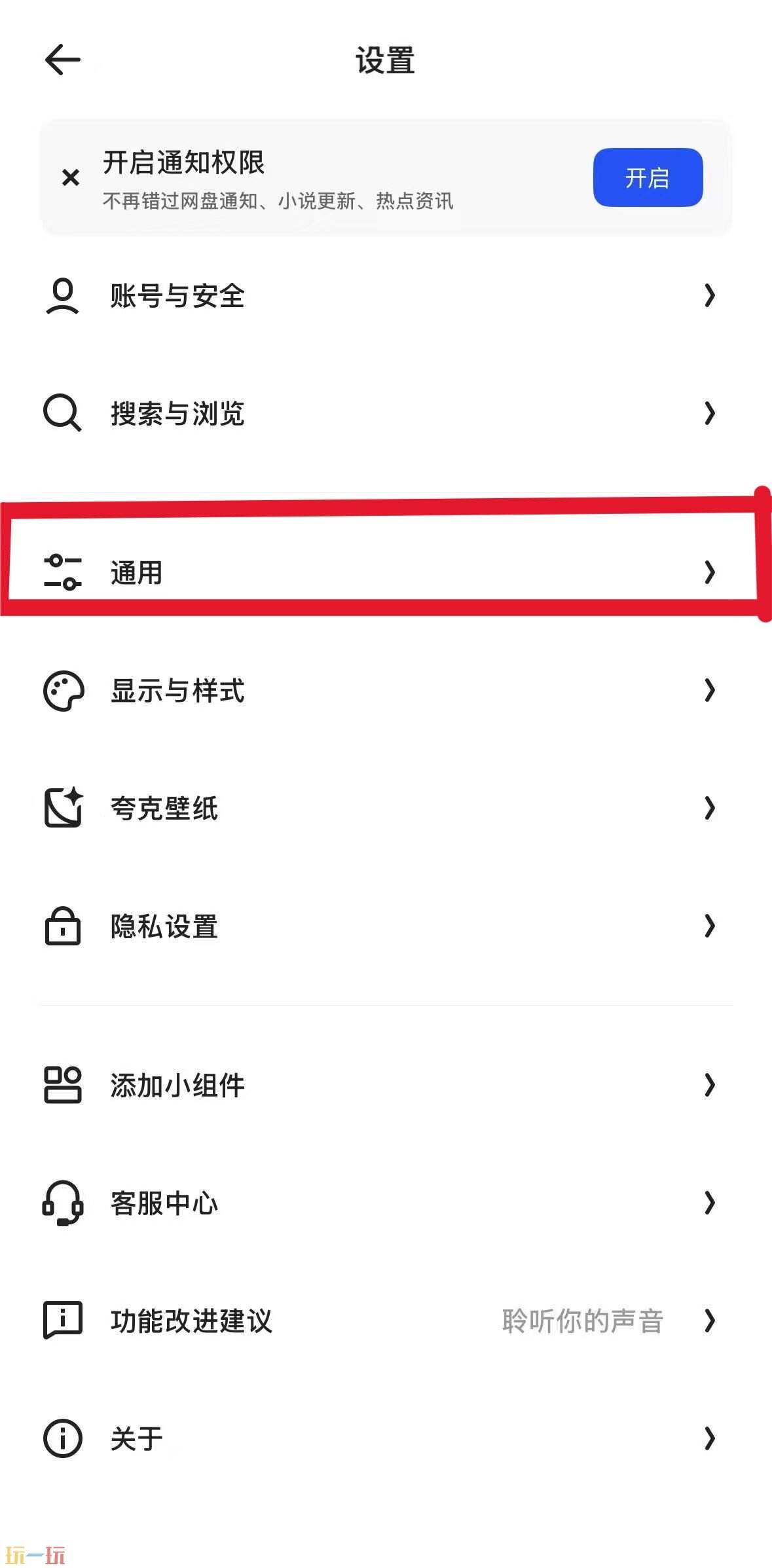
Task: Expand the 关于 entry chevron
Action: (710, 1438)
